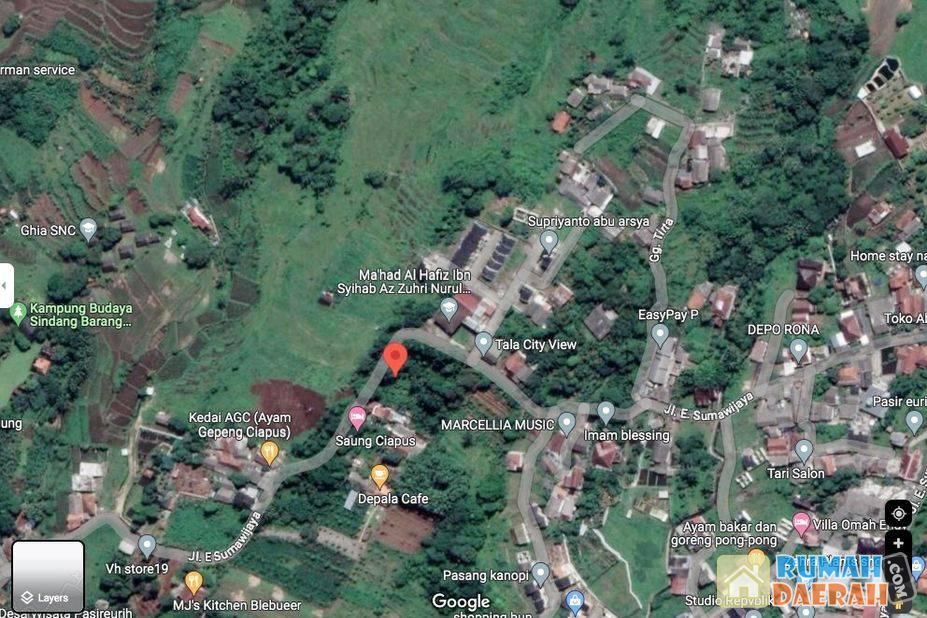The height and width of the screenshot is (618, 927).
Task: Open DEPO RONA place marker
Action: [798, 349]
